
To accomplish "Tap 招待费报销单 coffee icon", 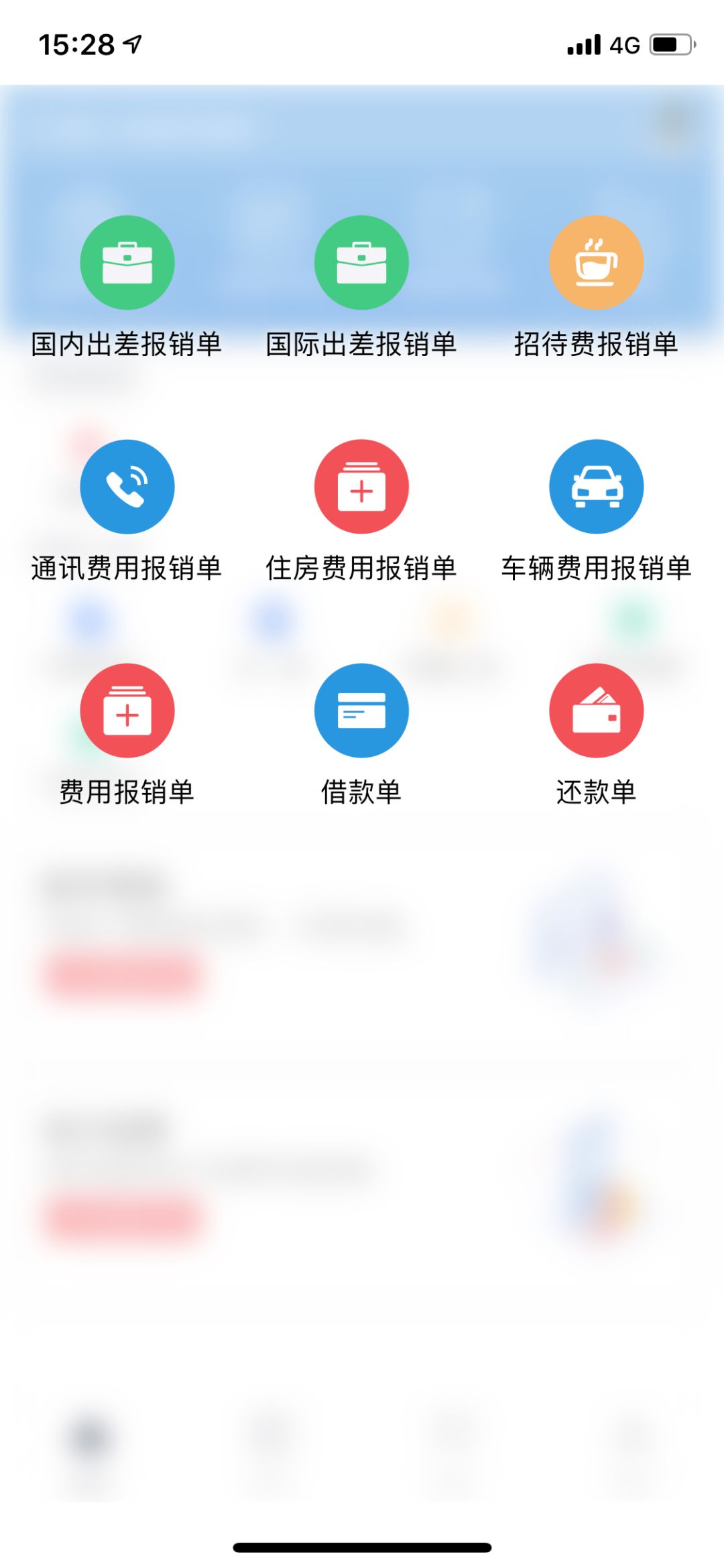I will click(x=596, y=262).
